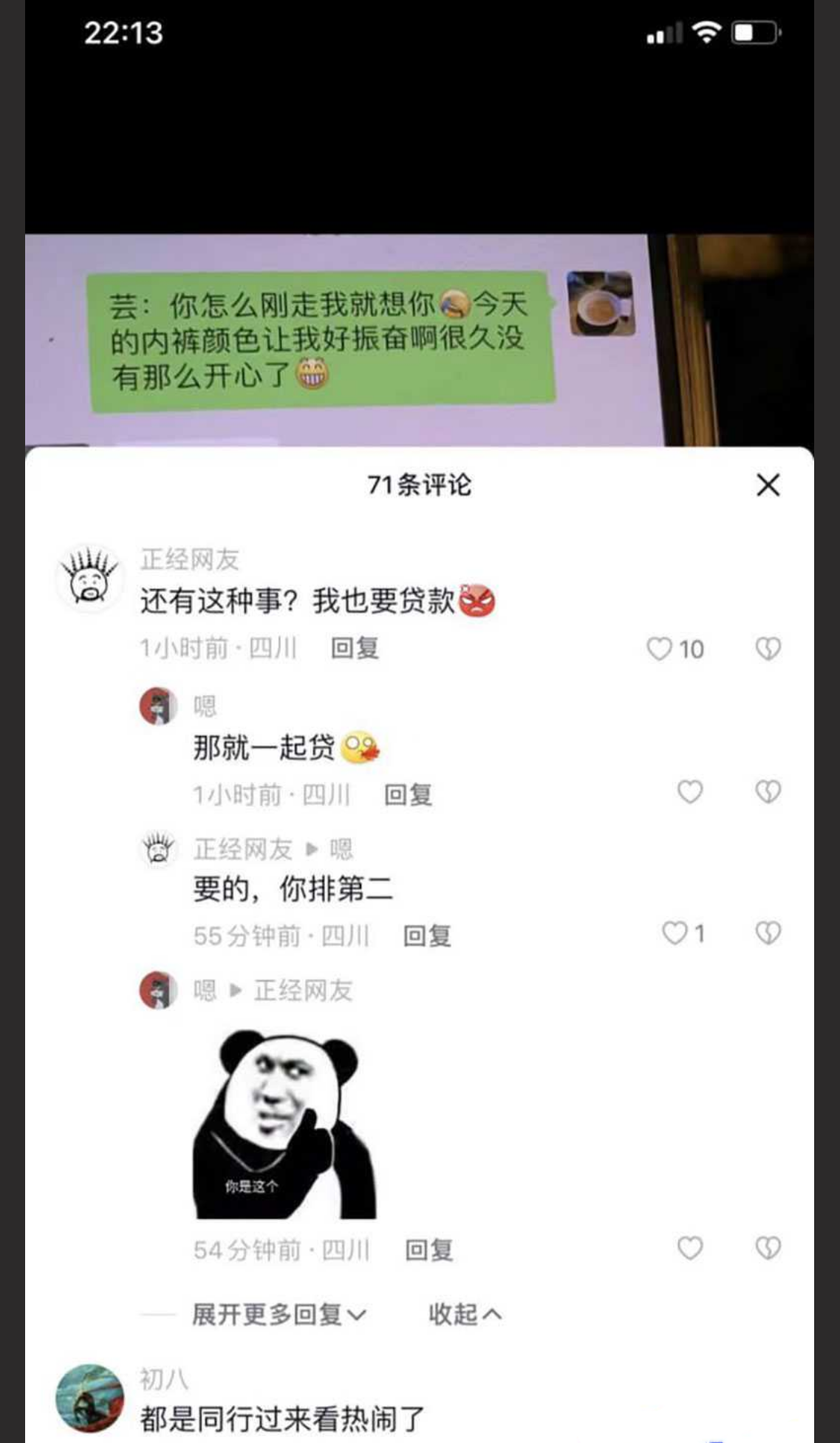Viewport: 840px width, 1443px height.
Task: Tap the Wi-Fi icon in the status bar
Action: 706,31
